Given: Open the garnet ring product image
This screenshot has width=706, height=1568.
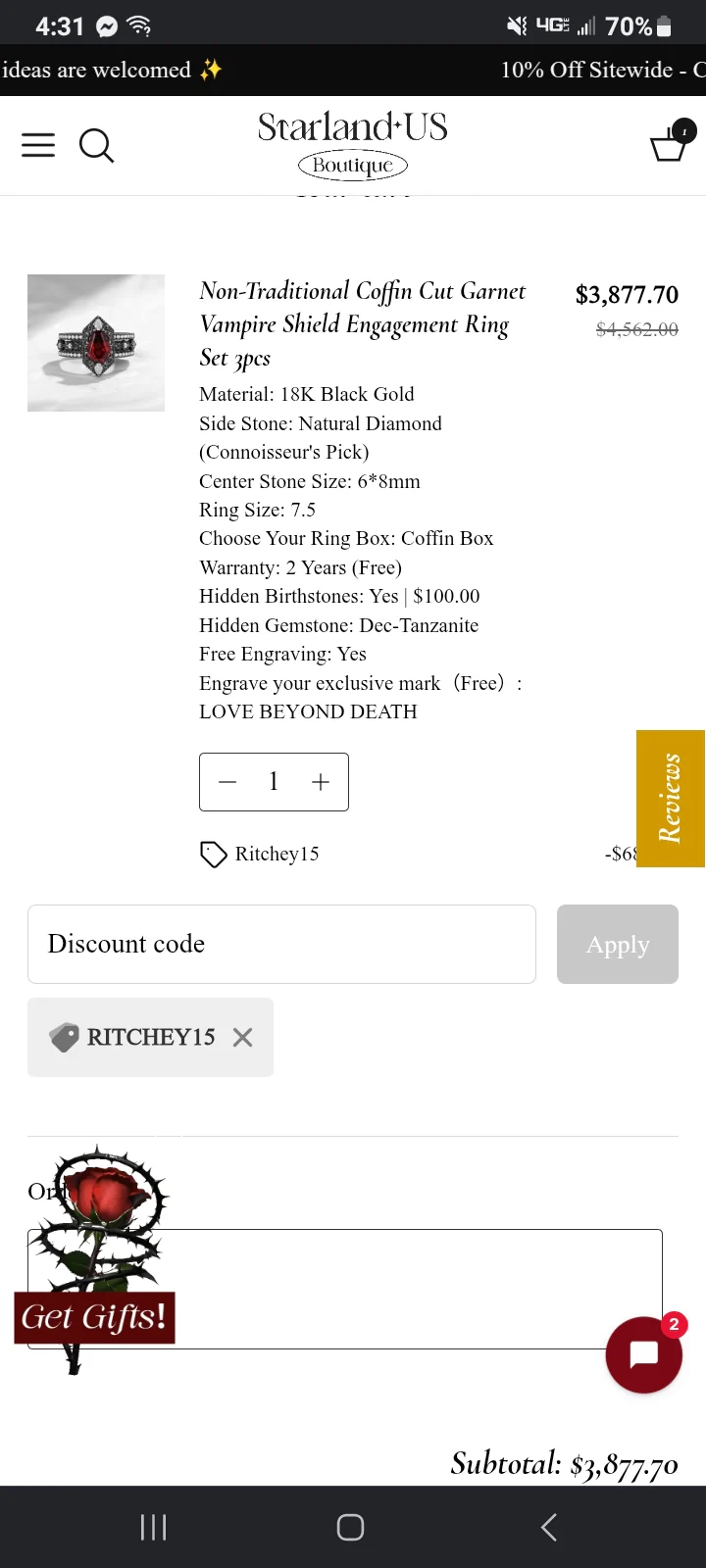Looking at the screenshot, I should pyautogui.click(x=96, y=343).
